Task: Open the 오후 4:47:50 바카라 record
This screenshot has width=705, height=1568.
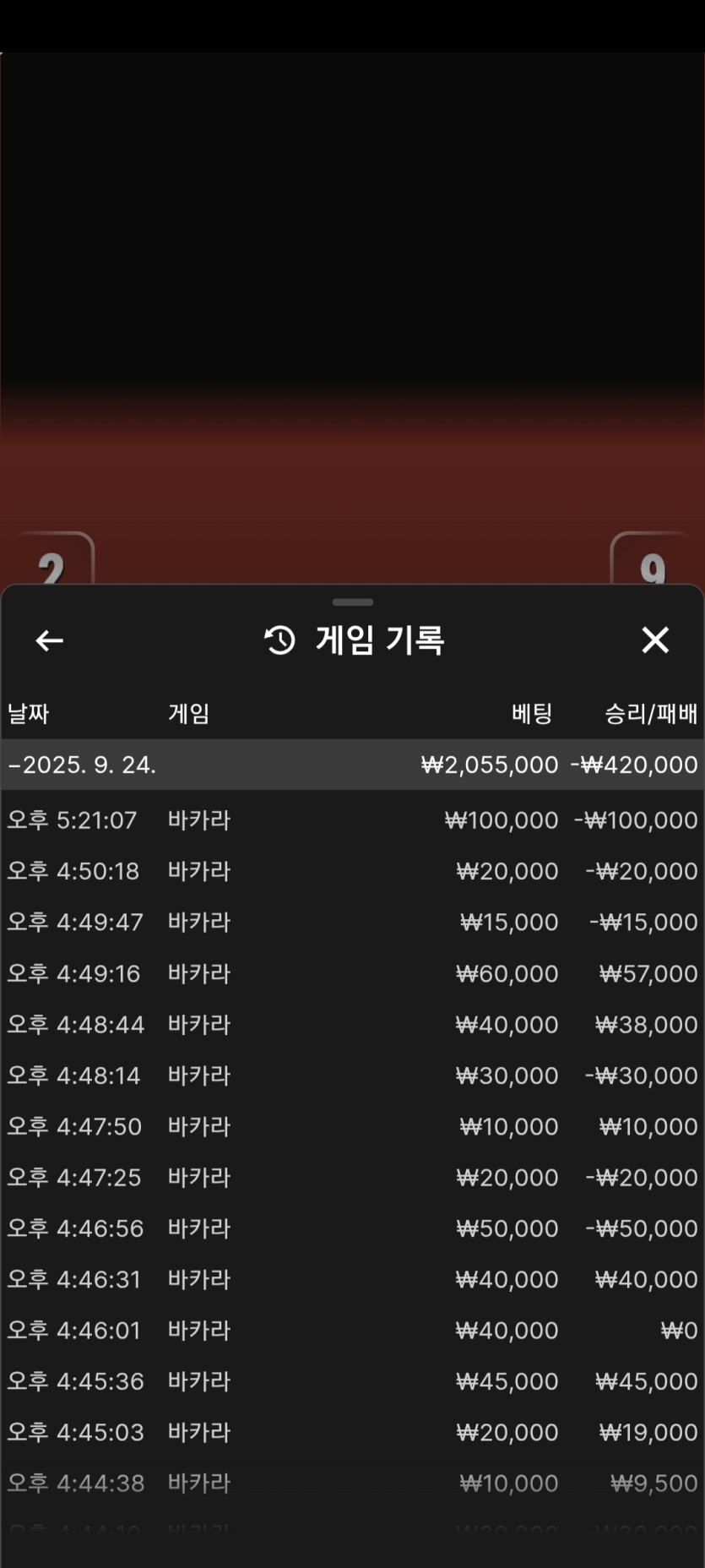Action: (x=352, y=1126)
